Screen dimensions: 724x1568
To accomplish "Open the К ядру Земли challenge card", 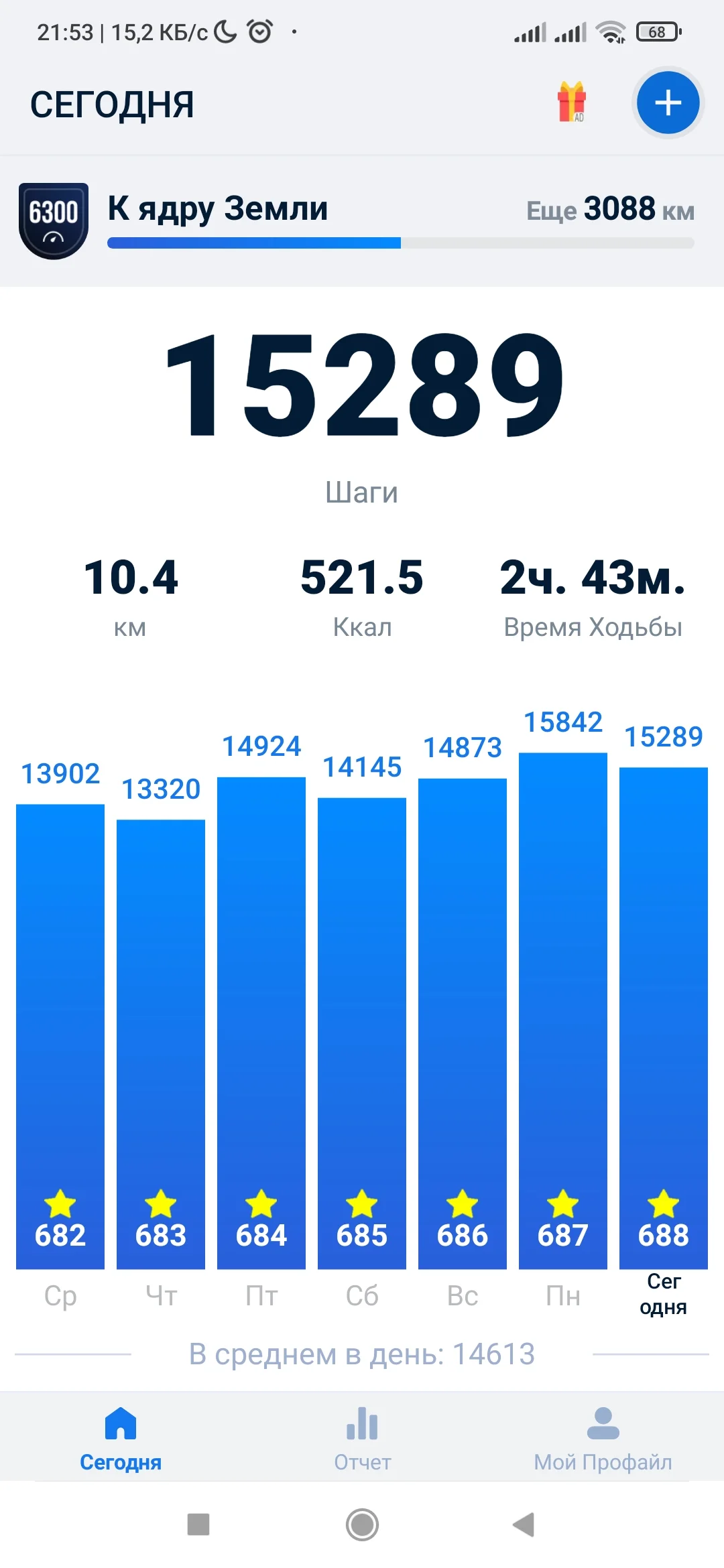I will (x=362, y=221).
